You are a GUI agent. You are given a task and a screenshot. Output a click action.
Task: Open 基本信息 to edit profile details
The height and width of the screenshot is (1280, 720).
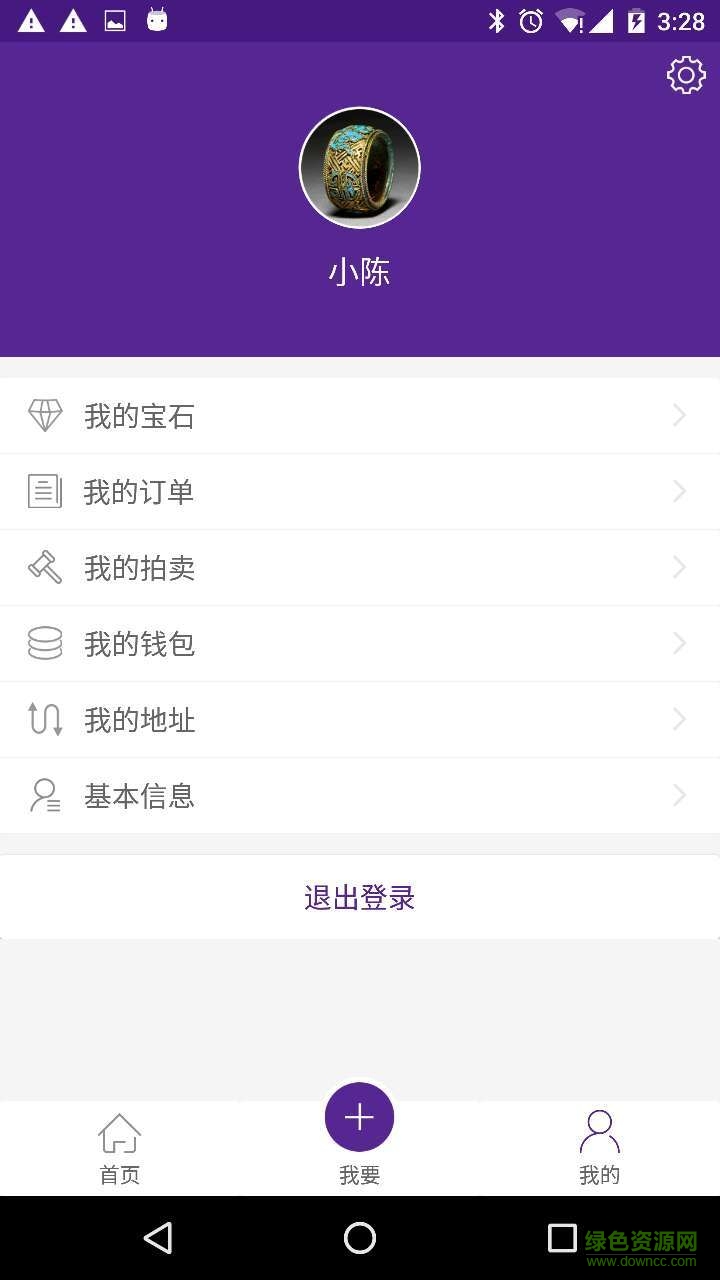[x=360, y=795]
